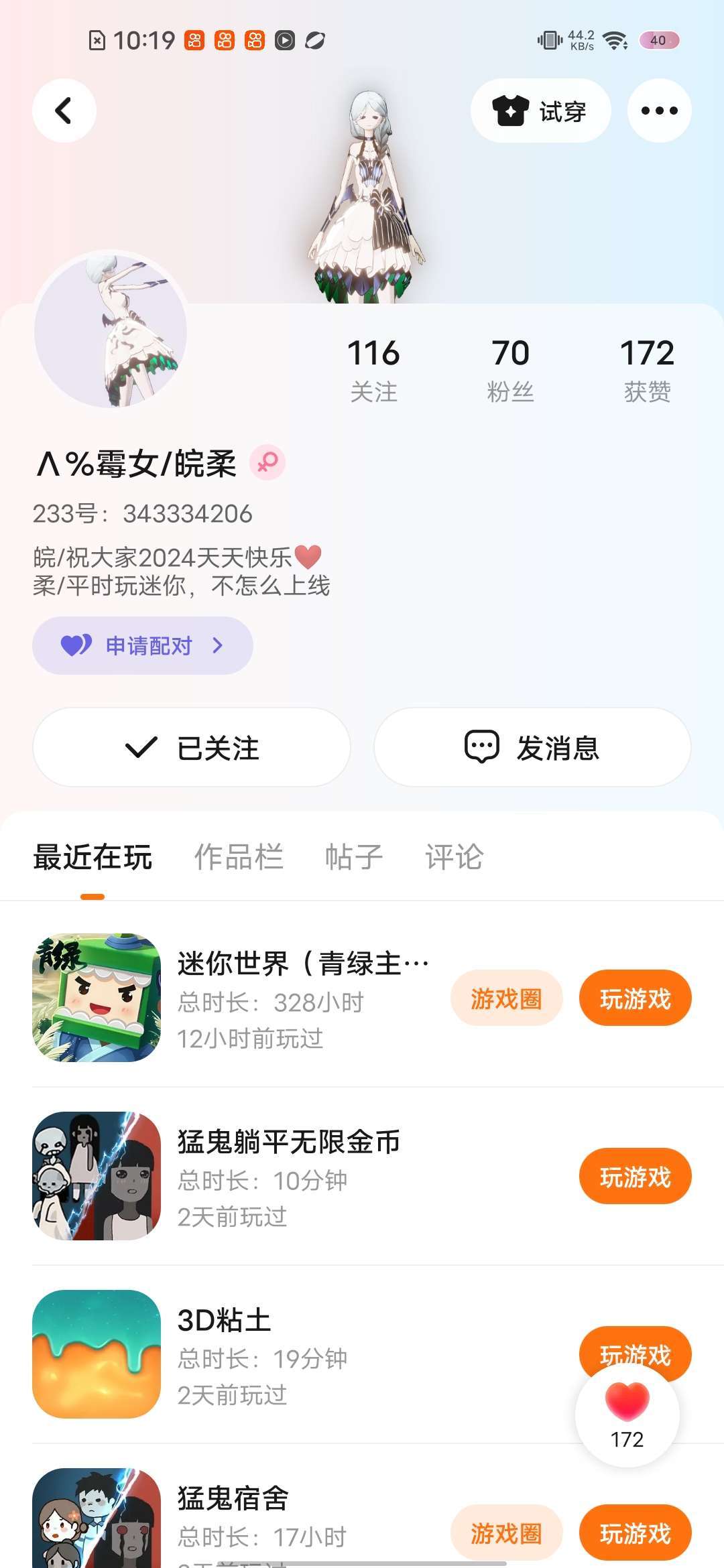
Task: Open 游戏圈 for 迷你世界
Action: [x=506, y=998]
